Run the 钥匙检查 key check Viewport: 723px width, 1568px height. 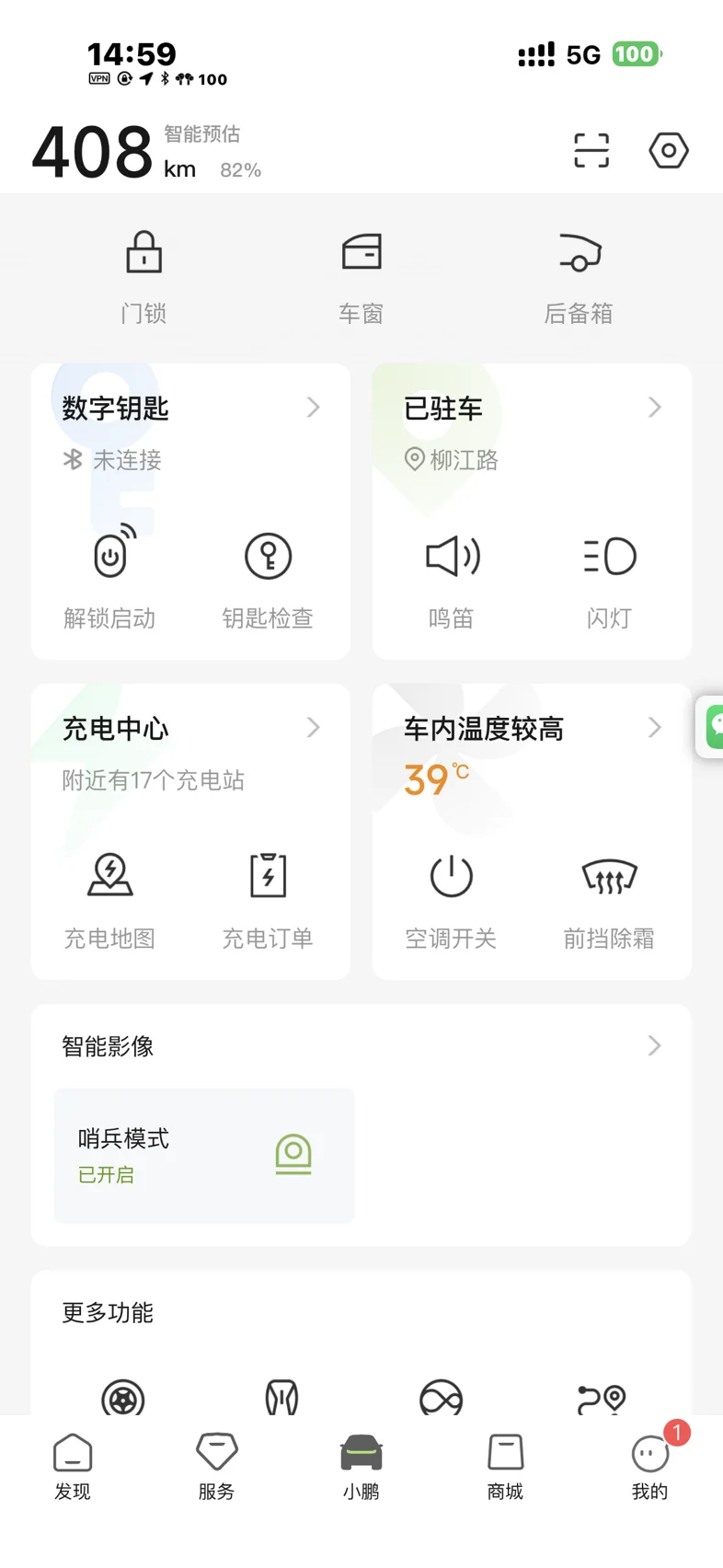coord(268,577)
